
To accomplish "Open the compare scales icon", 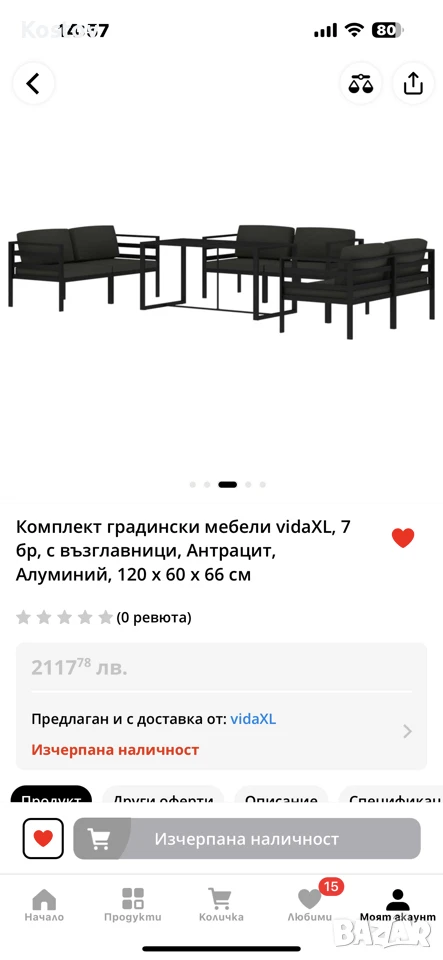I will click(360, 83).
